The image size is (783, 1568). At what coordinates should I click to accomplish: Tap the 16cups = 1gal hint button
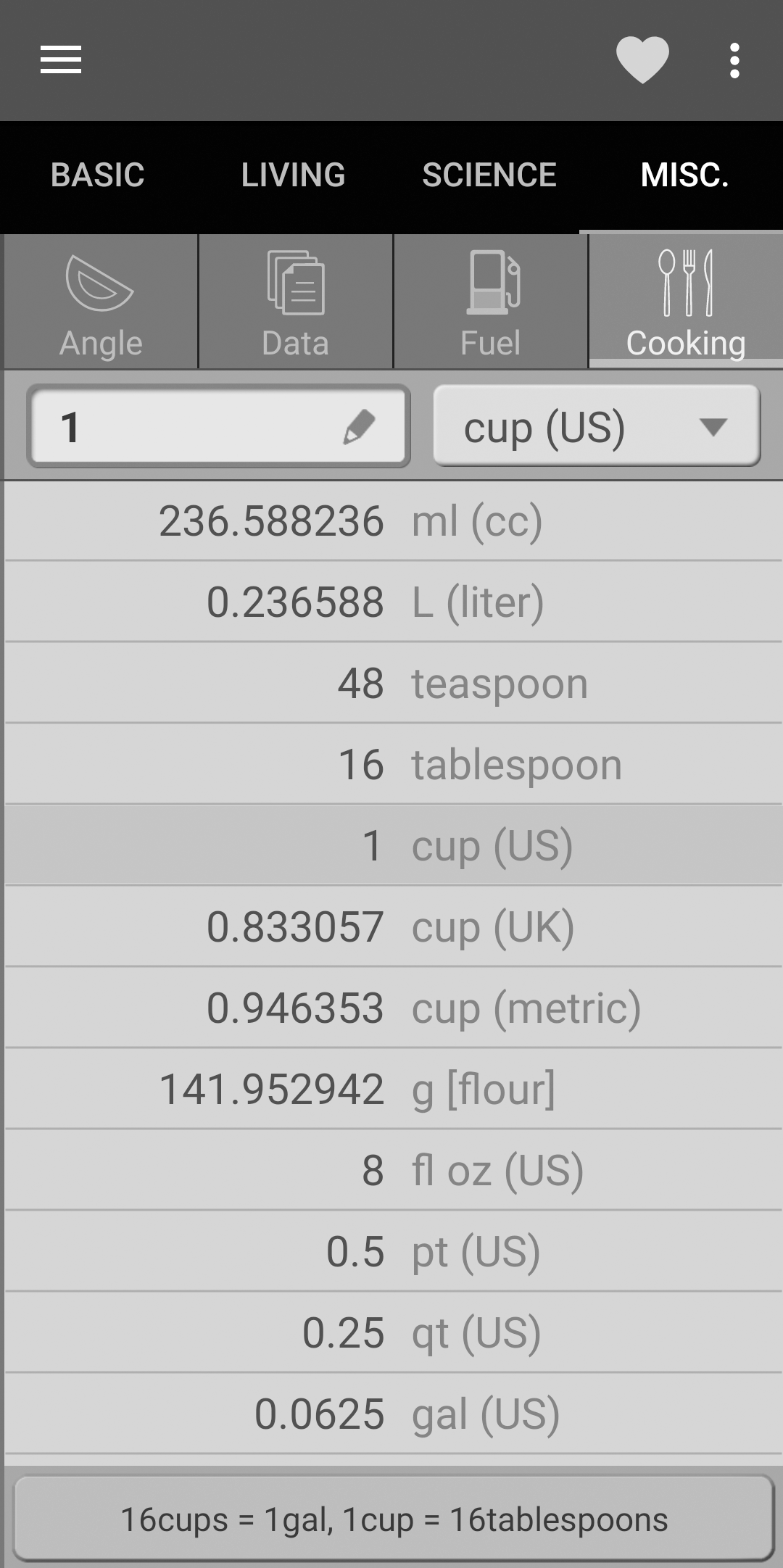click(393, 1519)
